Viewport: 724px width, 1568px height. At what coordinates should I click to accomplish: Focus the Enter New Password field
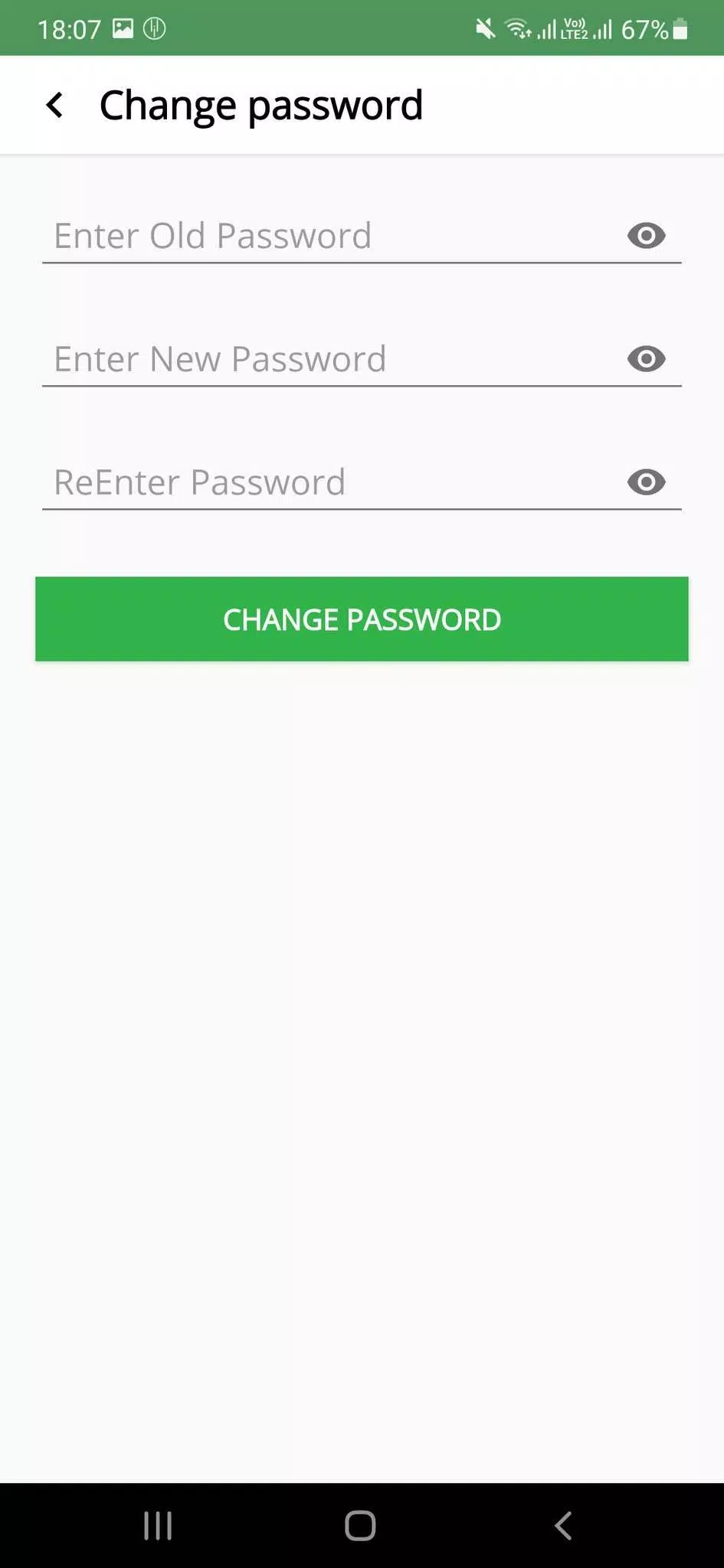pos(329,359)
